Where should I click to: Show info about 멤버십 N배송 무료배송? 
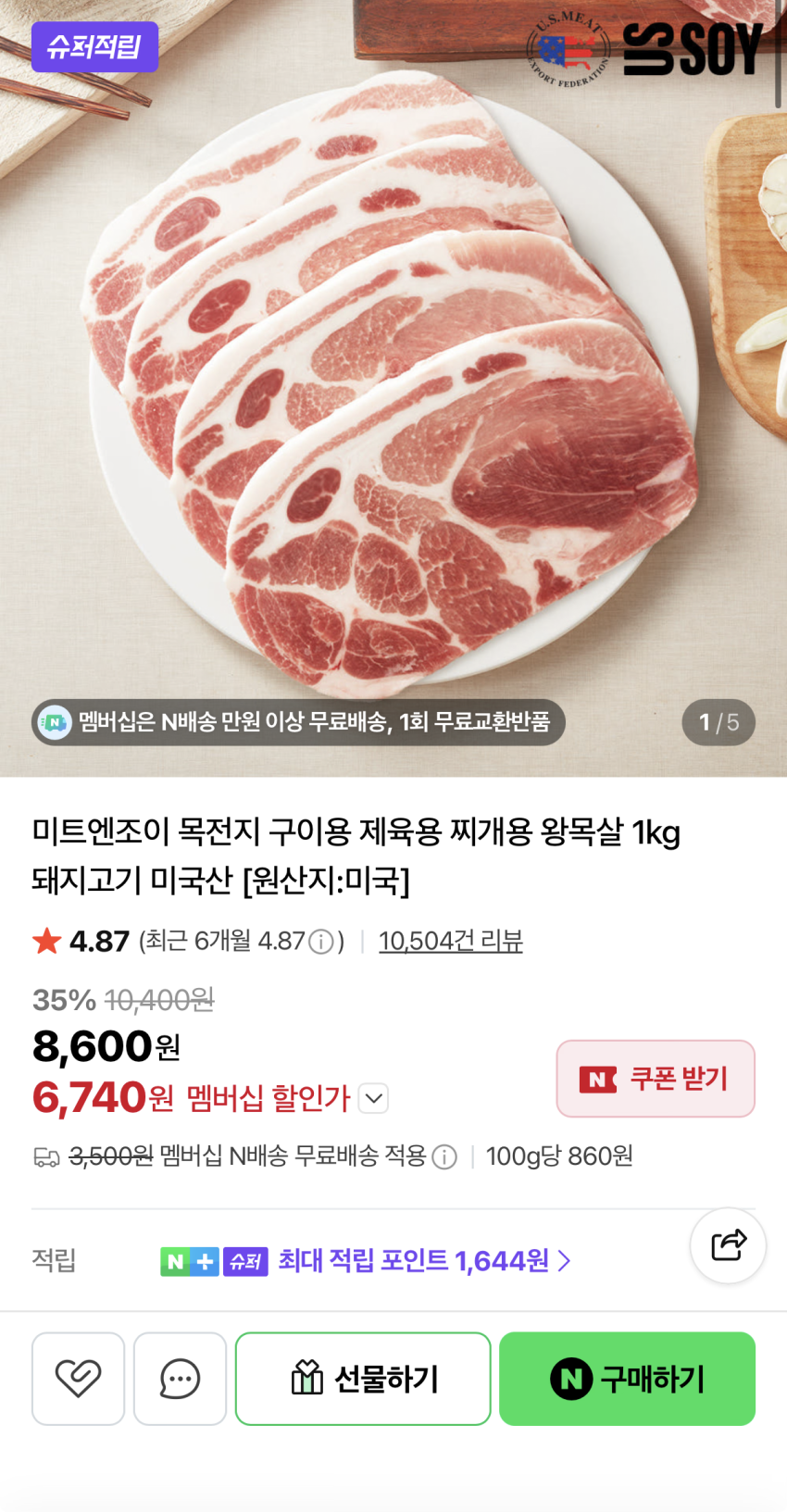click(x=444, y=1157)
